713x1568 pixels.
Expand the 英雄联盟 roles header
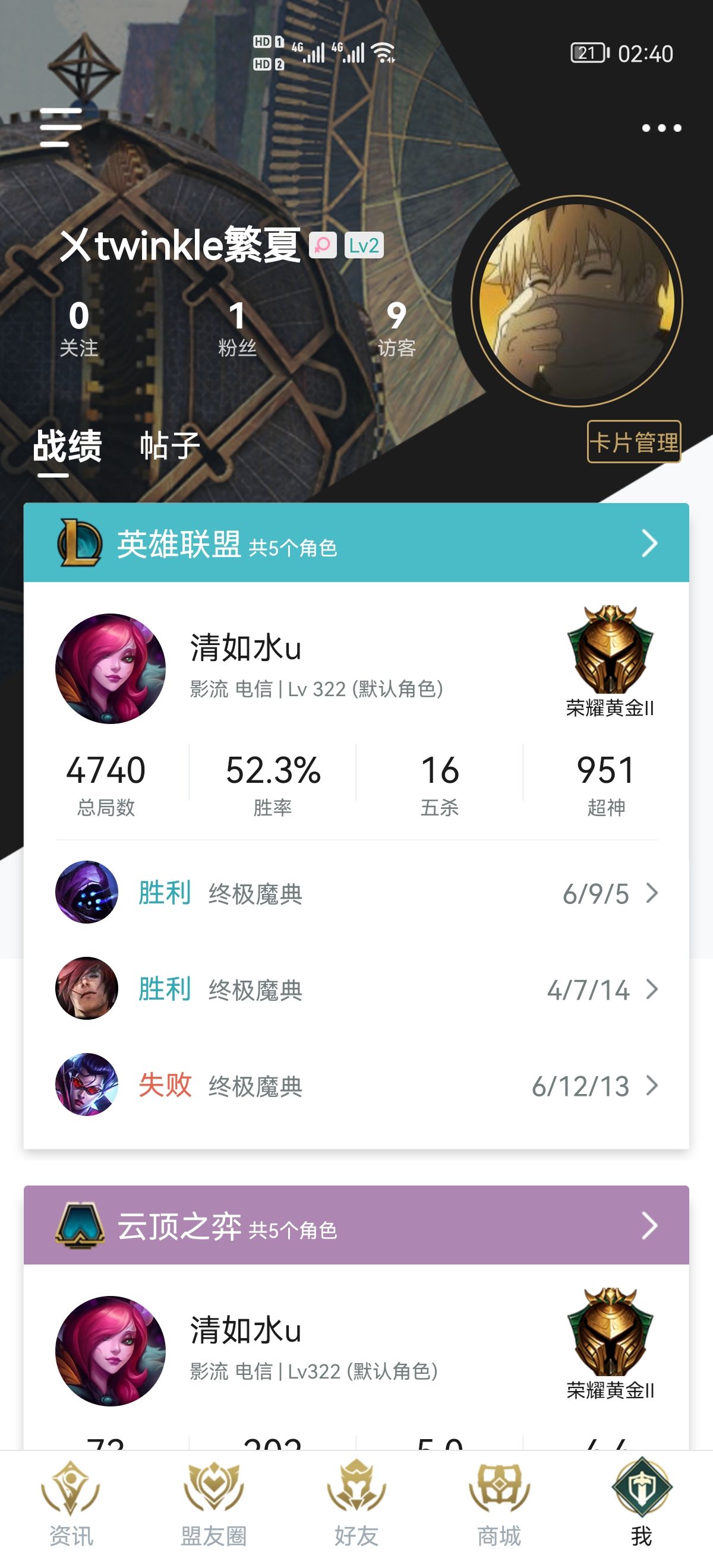(x=356, y=543)
